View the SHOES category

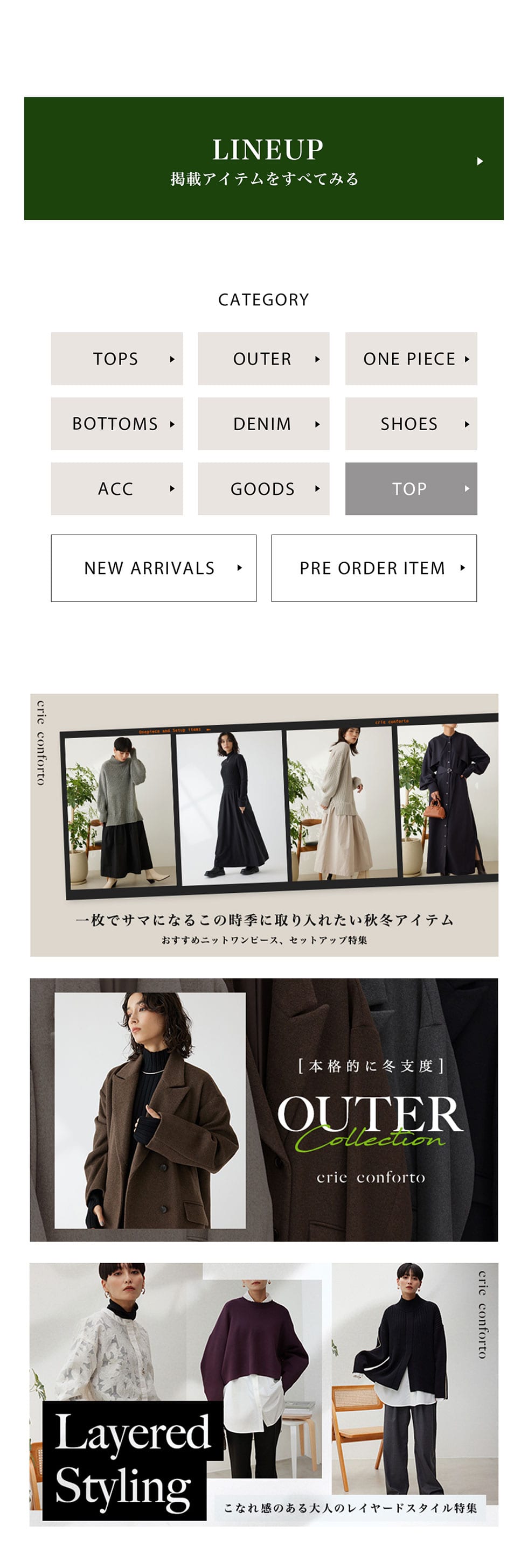pyautogui.click(x=411, y=424)
